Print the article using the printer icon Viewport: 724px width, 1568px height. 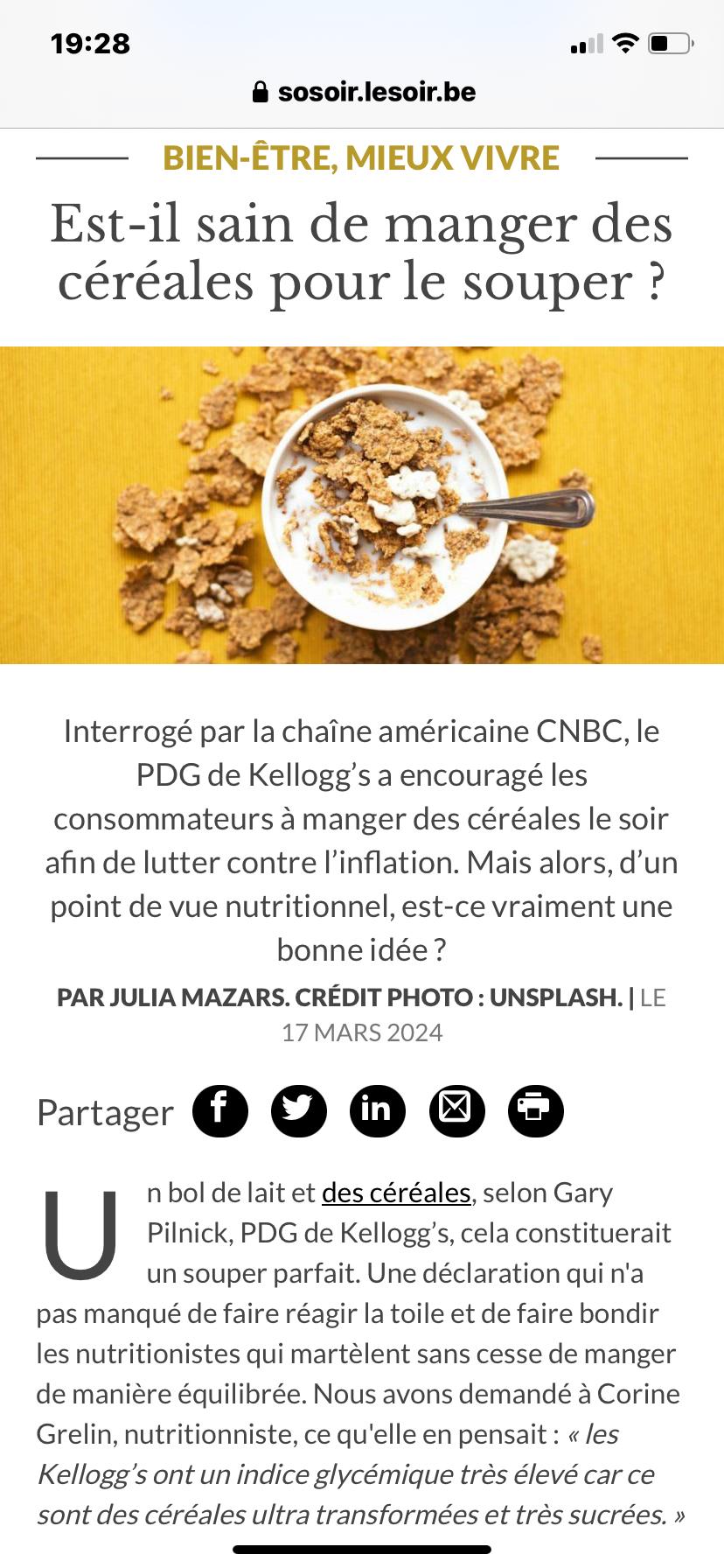coord(535,1110)
